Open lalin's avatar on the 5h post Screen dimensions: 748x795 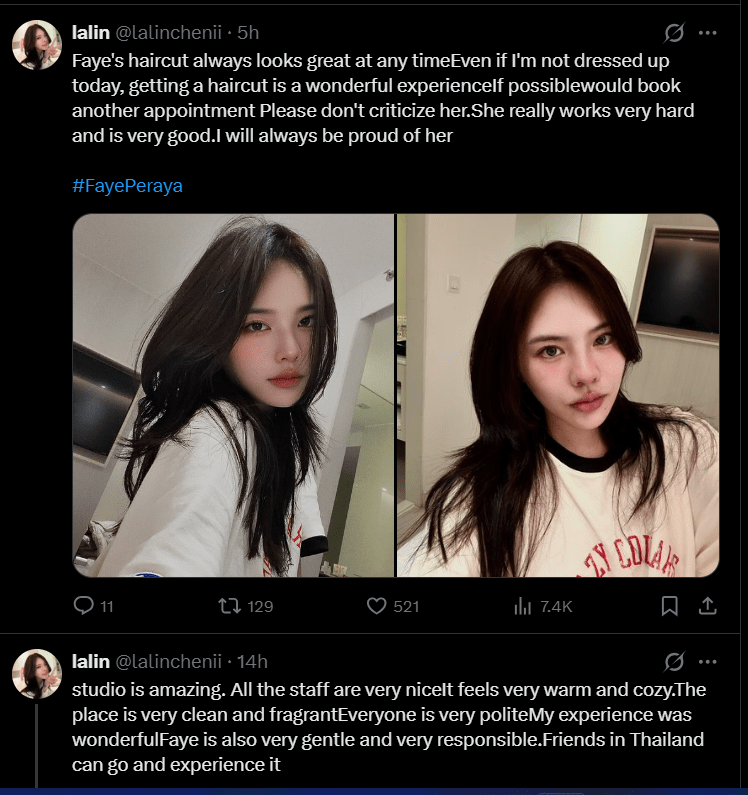point(37,45)
